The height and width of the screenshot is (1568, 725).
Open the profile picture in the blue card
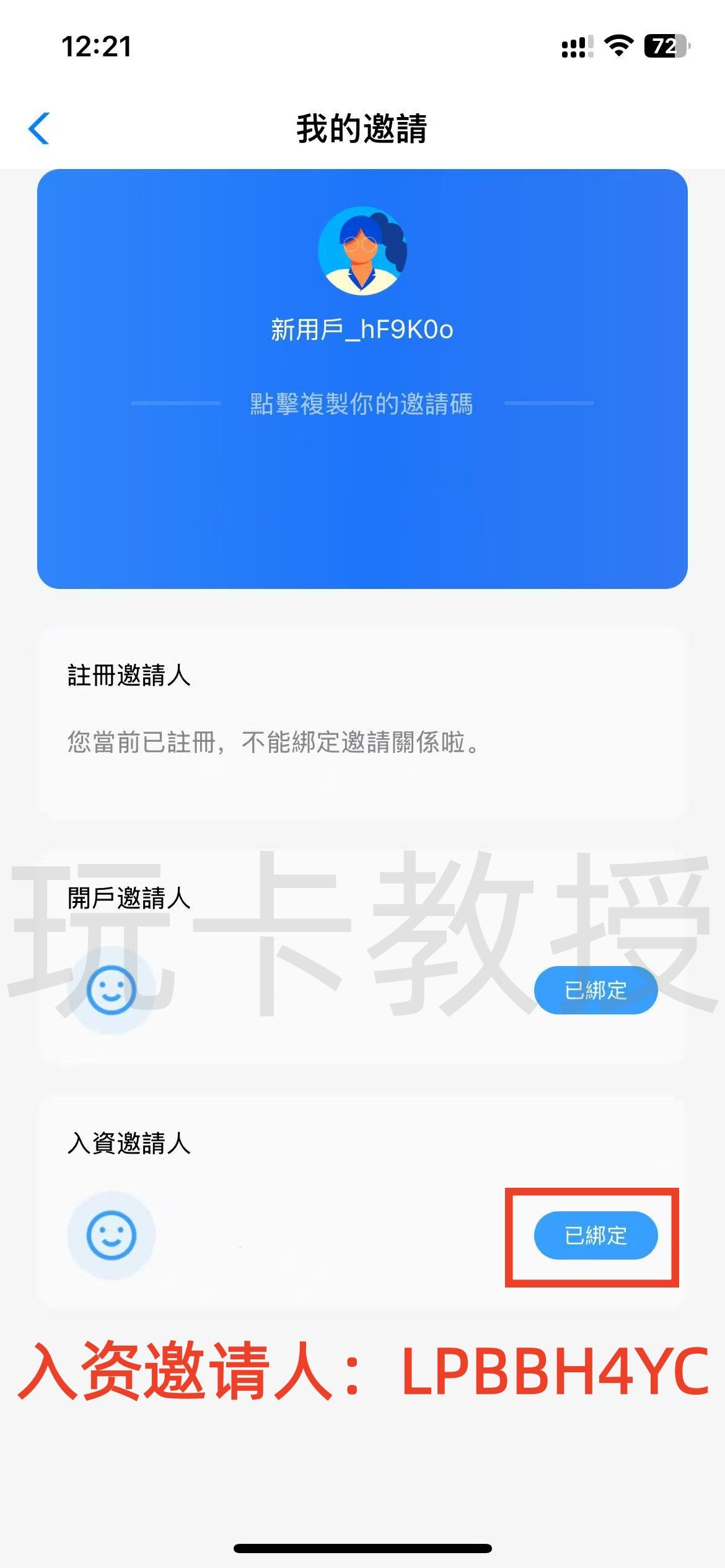coord(362,249)
